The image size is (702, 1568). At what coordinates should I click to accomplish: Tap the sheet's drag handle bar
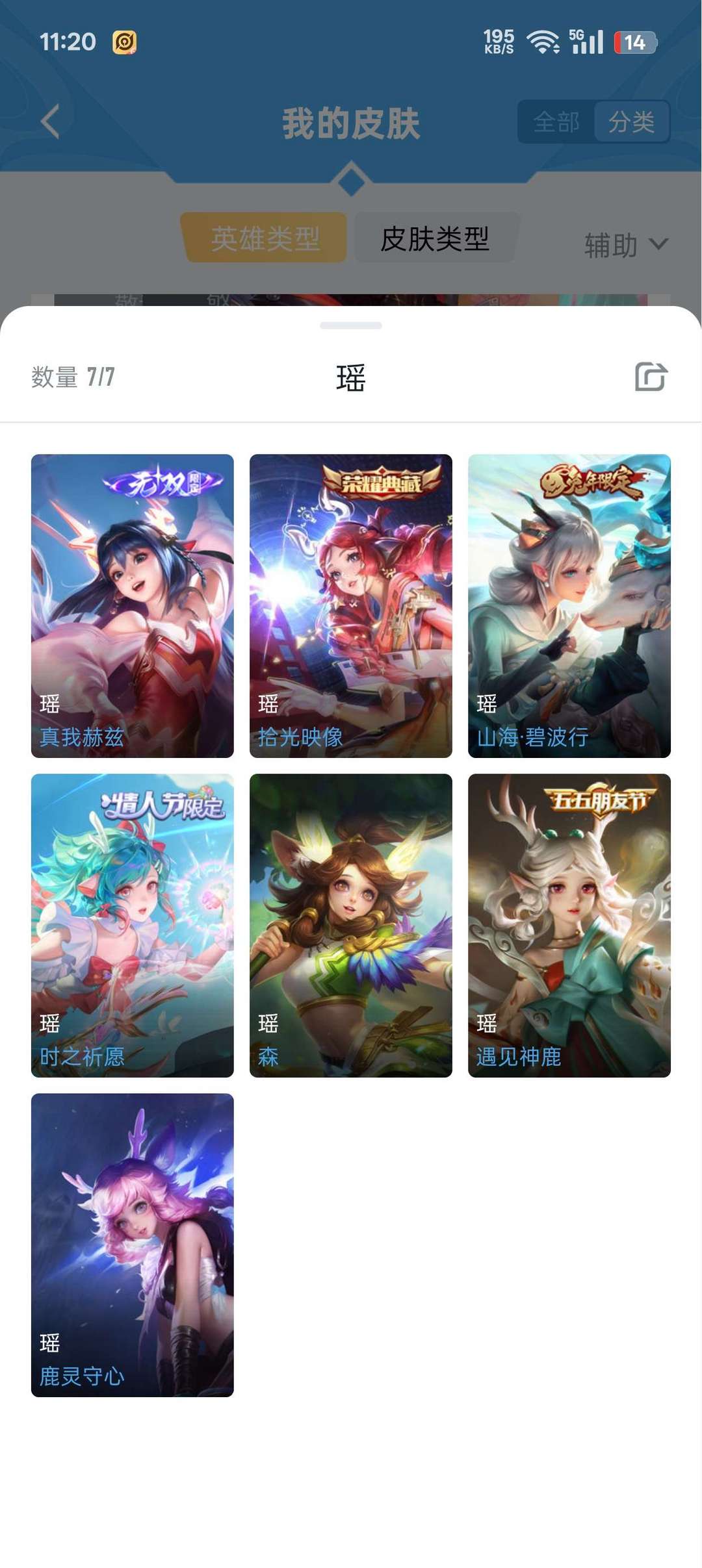(351, 325)
